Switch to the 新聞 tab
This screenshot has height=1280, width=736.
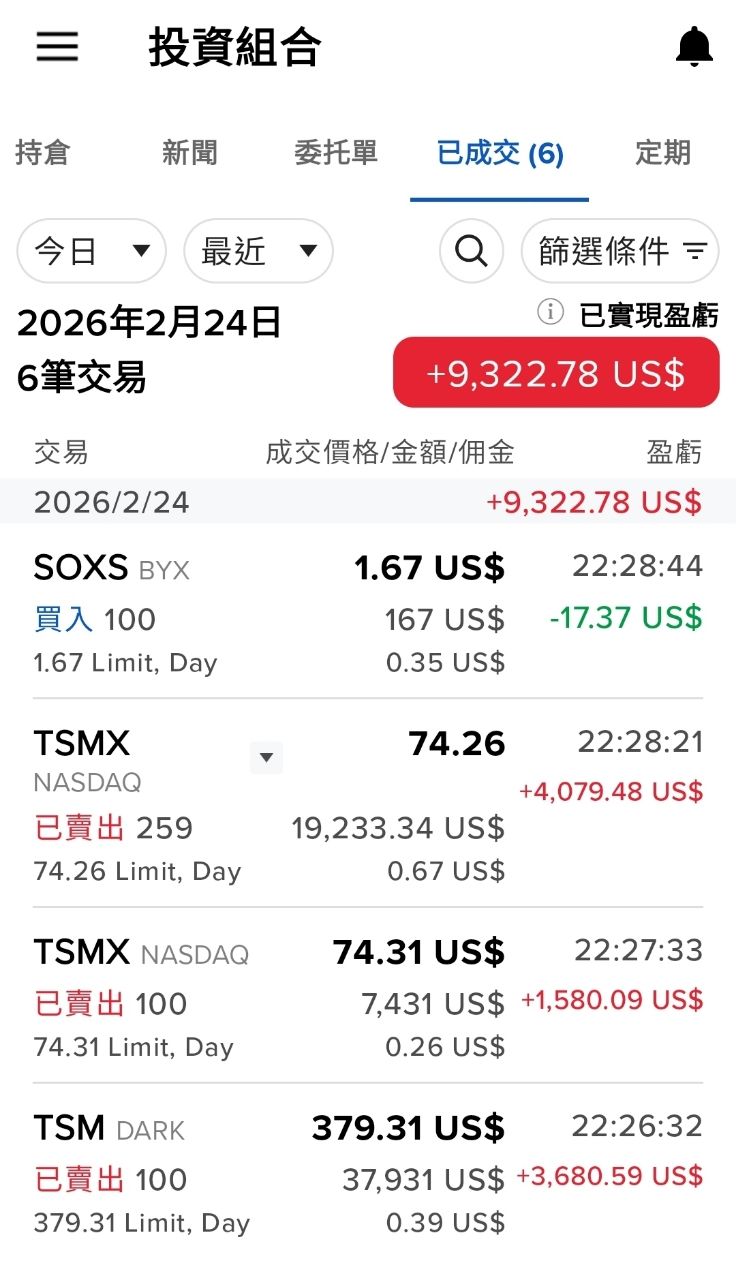click(x=190, y=153)
